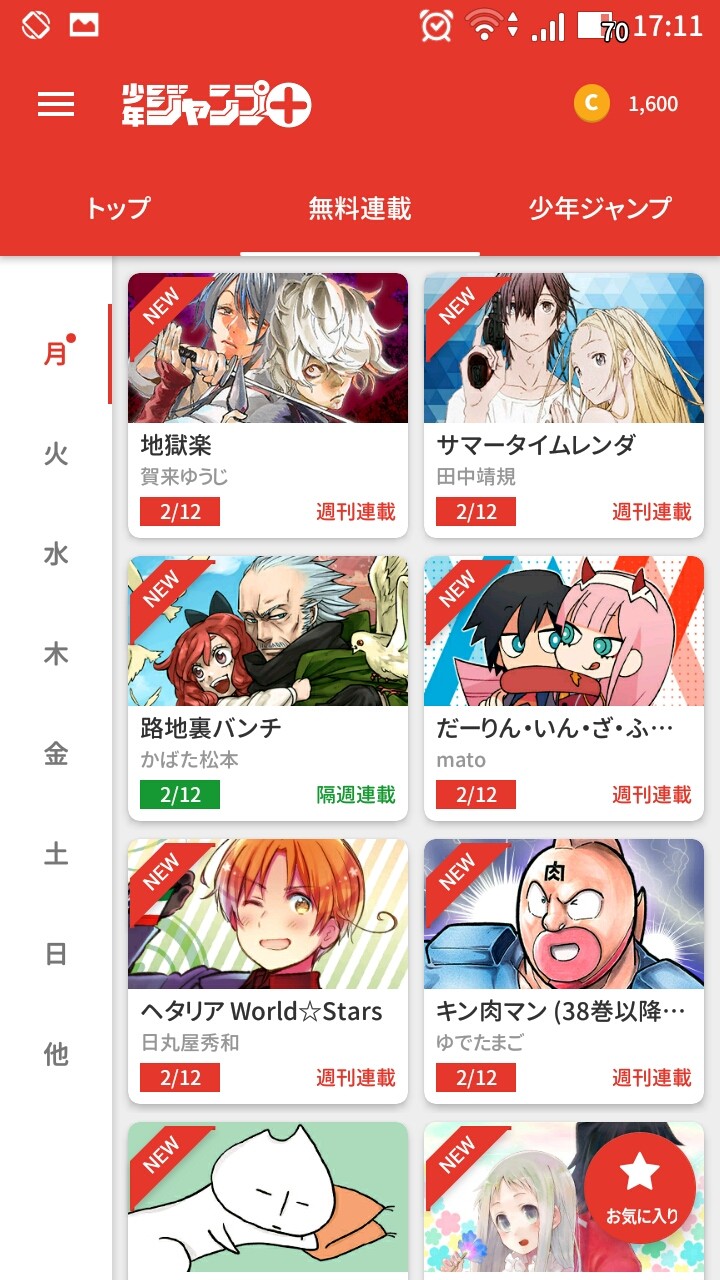
Task: Show 土 day series
Action: (56, 854)
